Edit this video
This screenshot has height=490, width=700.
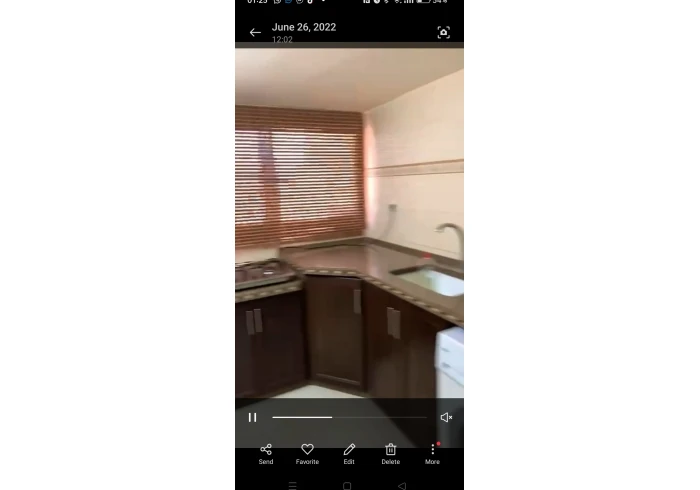coord(349,453)
